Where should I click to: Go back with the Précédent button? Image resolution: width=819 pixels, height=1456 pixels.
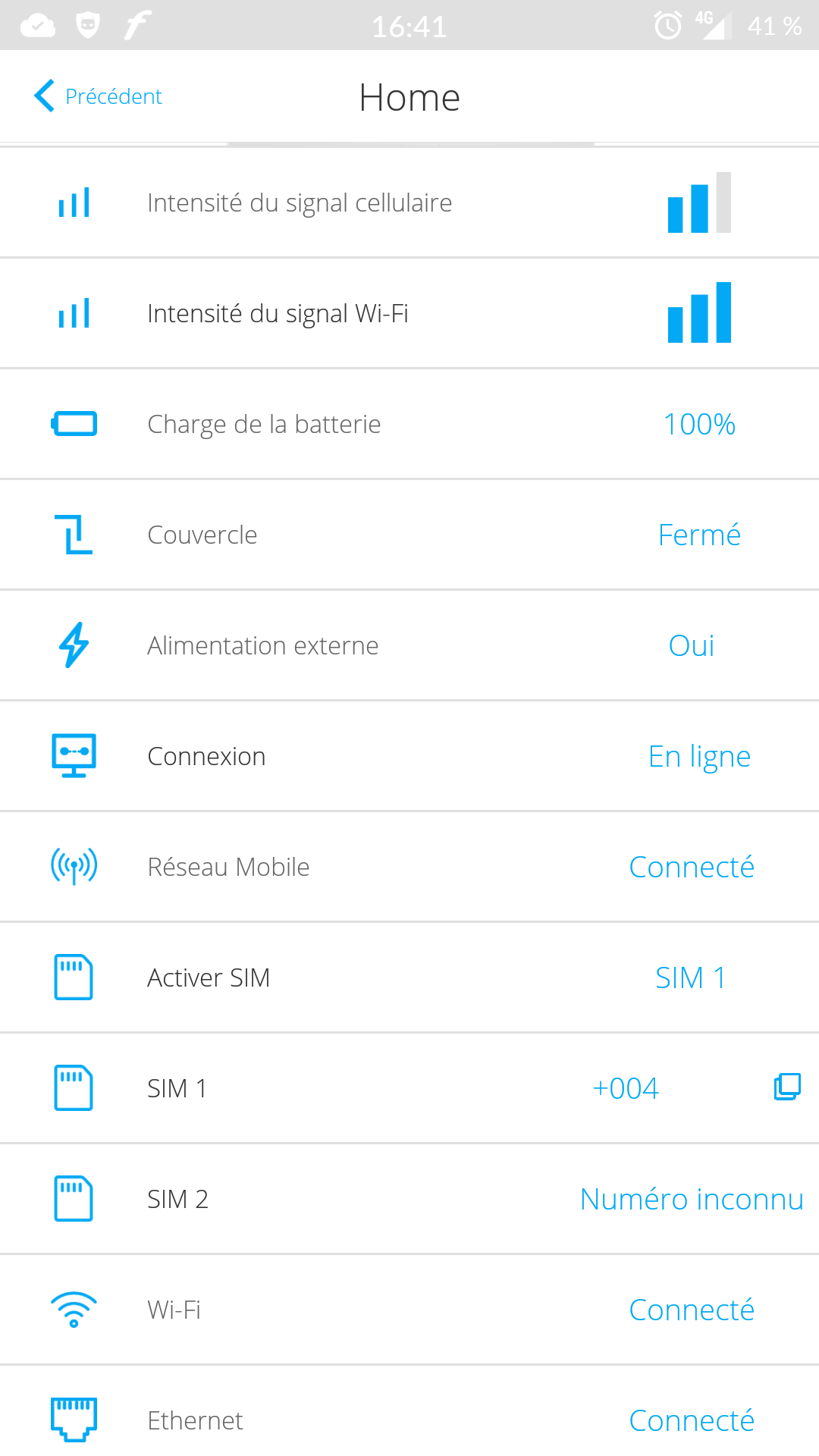(x=99, y=96)
